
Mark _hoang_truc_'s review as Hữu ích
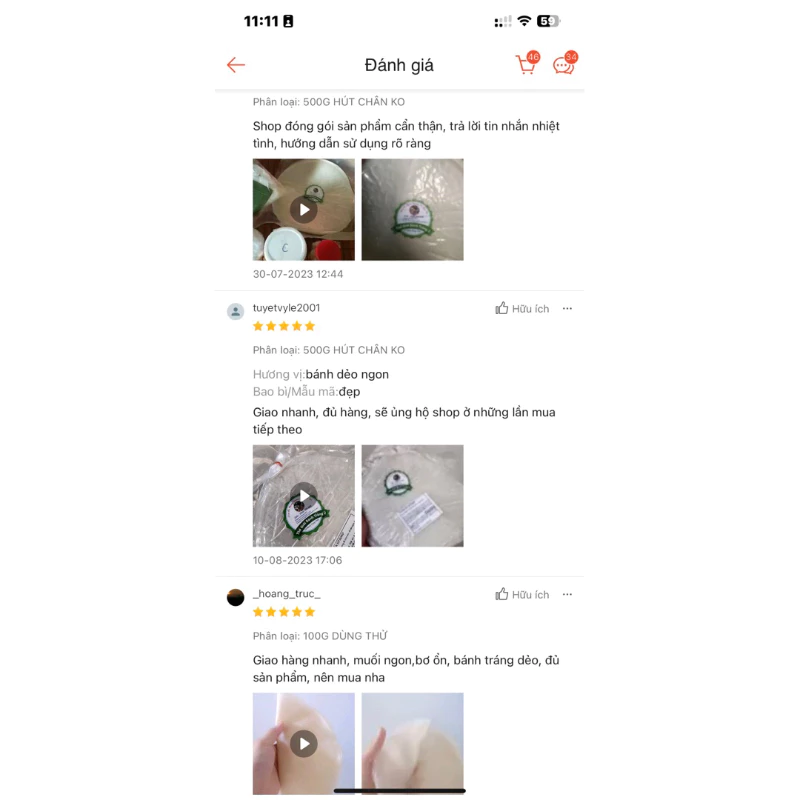click(x=522, y=595)
